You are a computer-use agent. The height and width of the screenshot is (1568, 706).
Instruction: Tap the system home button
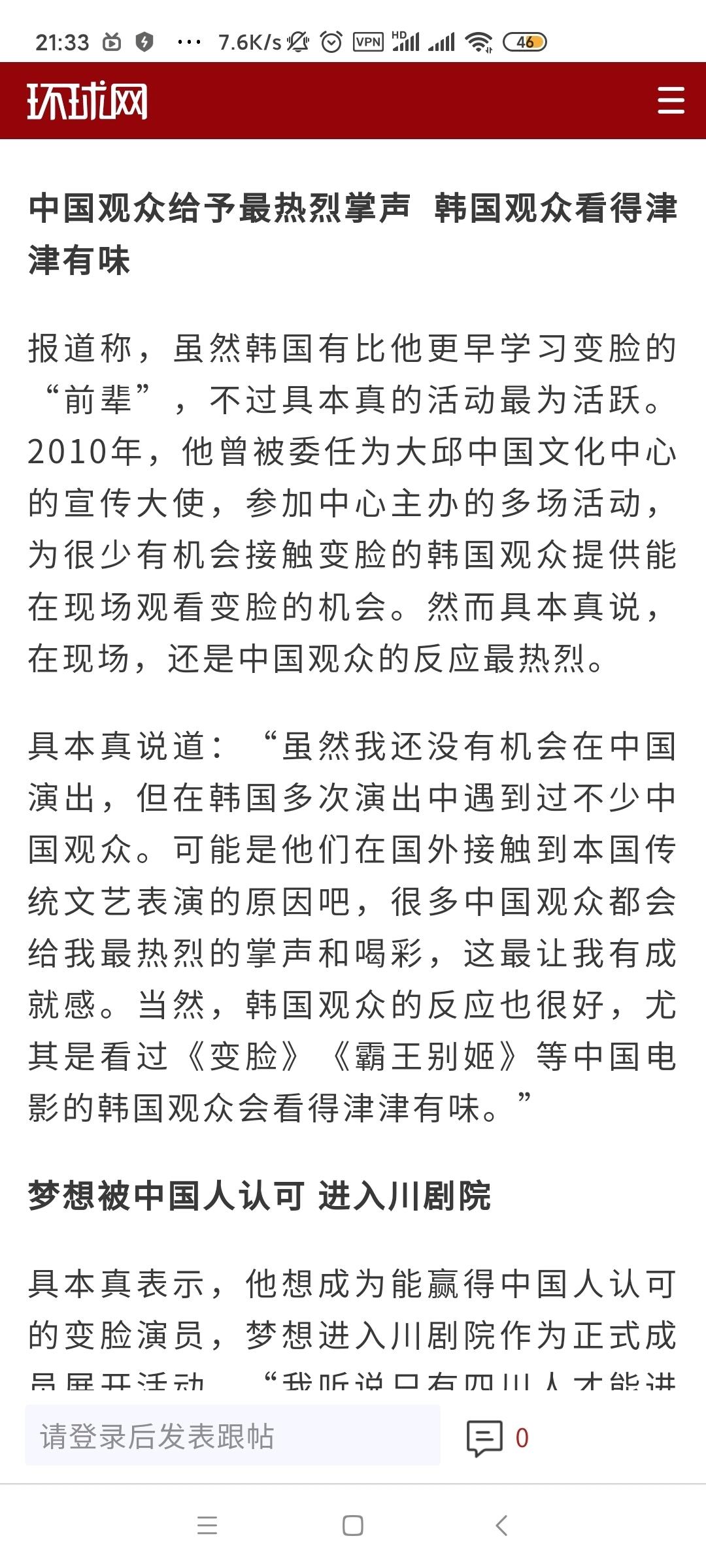(x=353, y=1526)
